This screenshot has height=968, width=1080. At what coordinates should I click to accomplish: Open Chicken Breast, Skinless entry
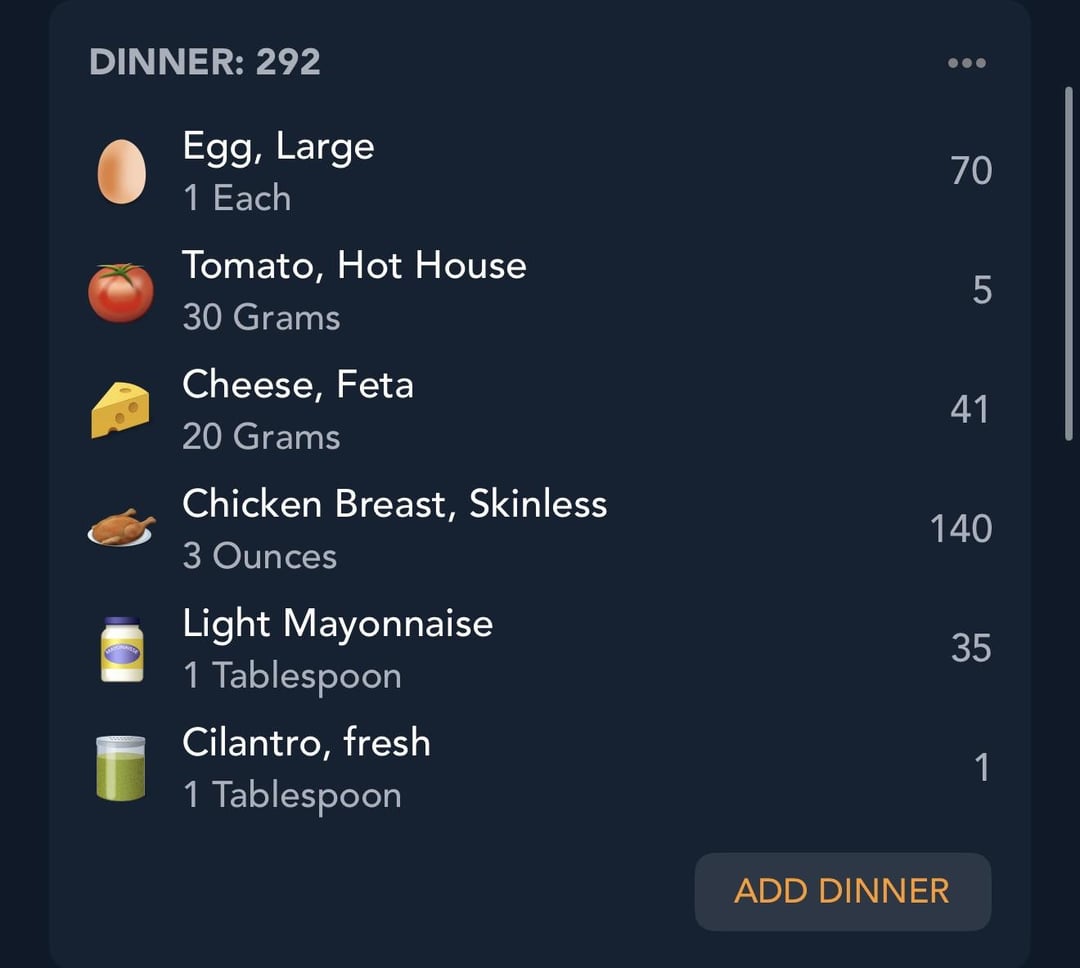[x=540, y=529]
